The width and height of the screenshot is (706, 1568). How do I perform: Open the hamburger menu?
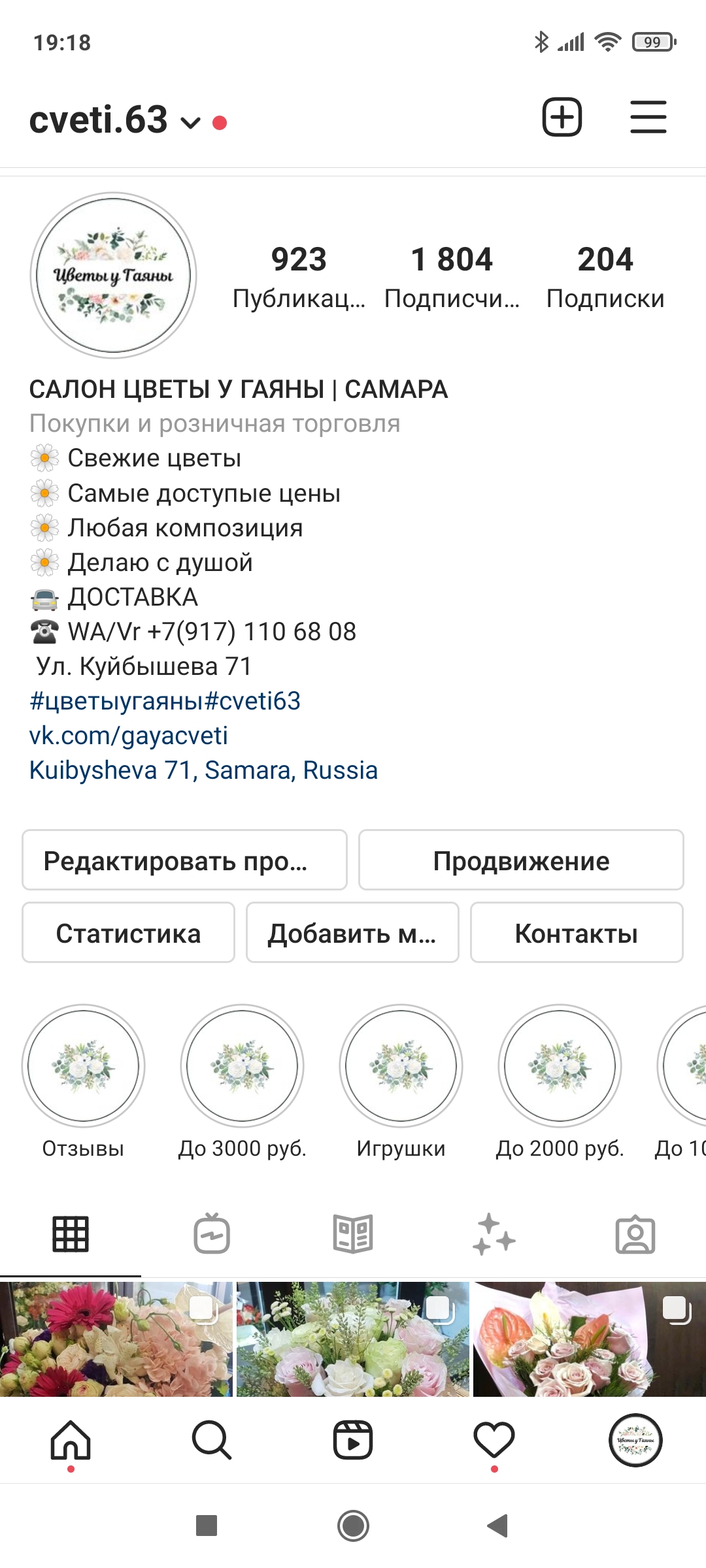tap(648, 118)
